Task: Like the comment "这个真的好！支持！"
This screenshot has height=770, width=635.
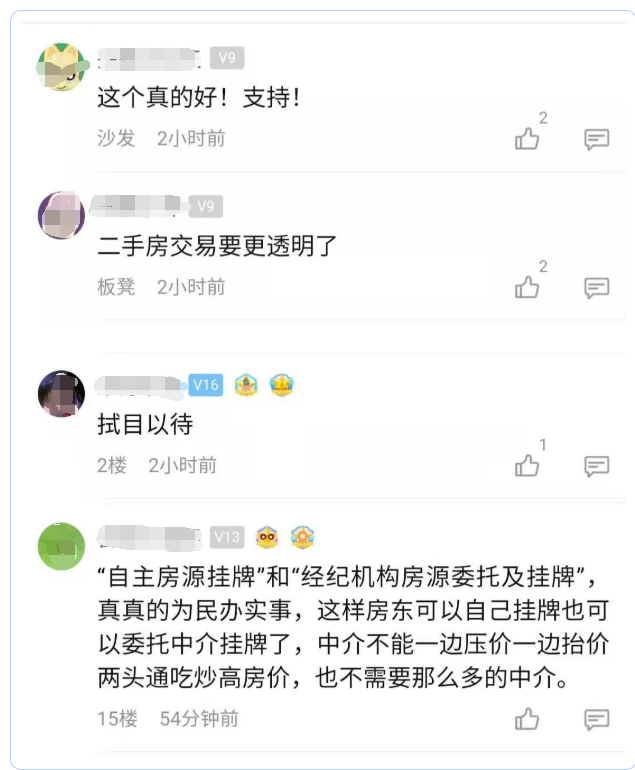Action: 527,139
